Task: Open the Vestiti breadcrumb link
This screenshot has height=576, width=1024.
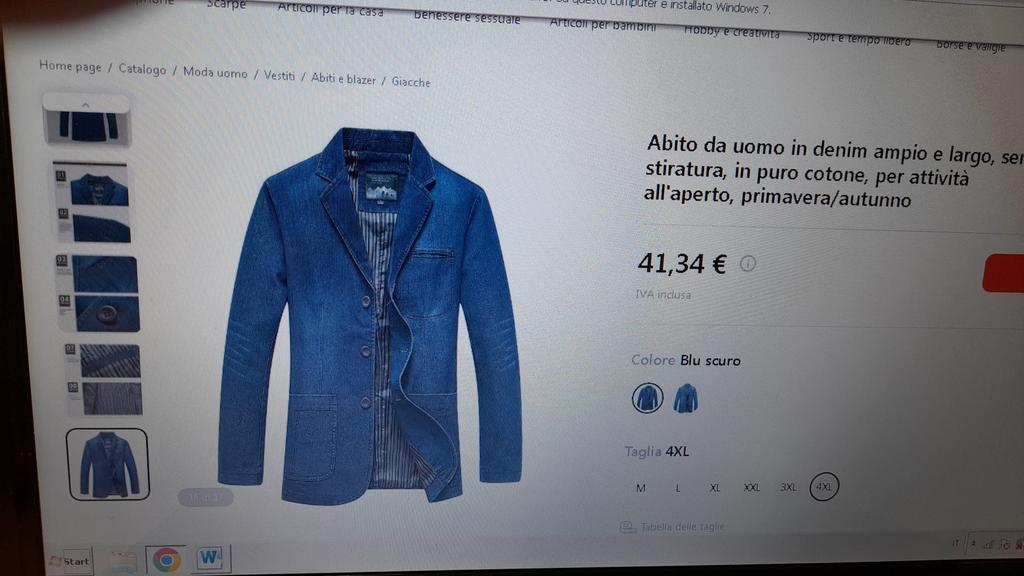Action: (279, 76)
